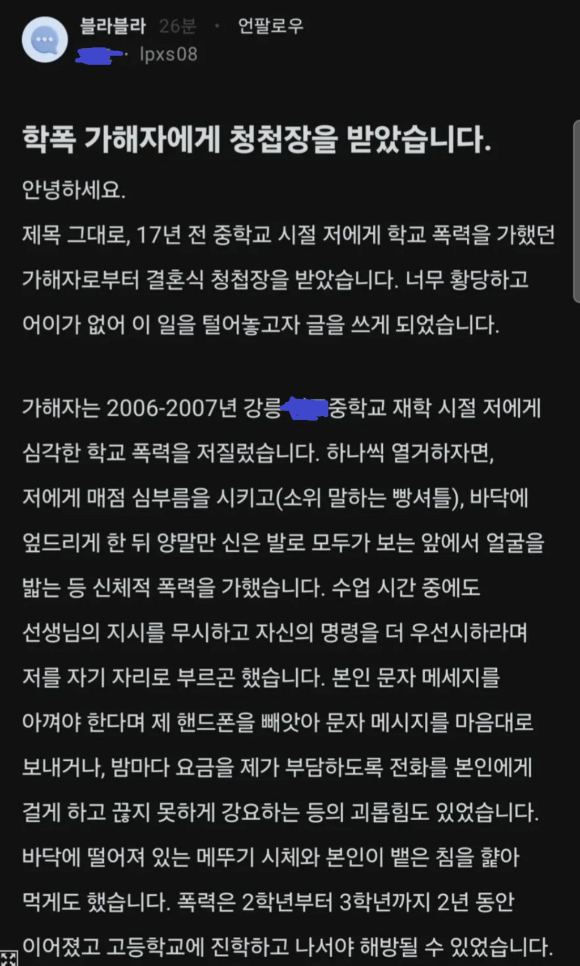Open the author profile lpxs08
The image size is (580, 966).
pos(168,55)
